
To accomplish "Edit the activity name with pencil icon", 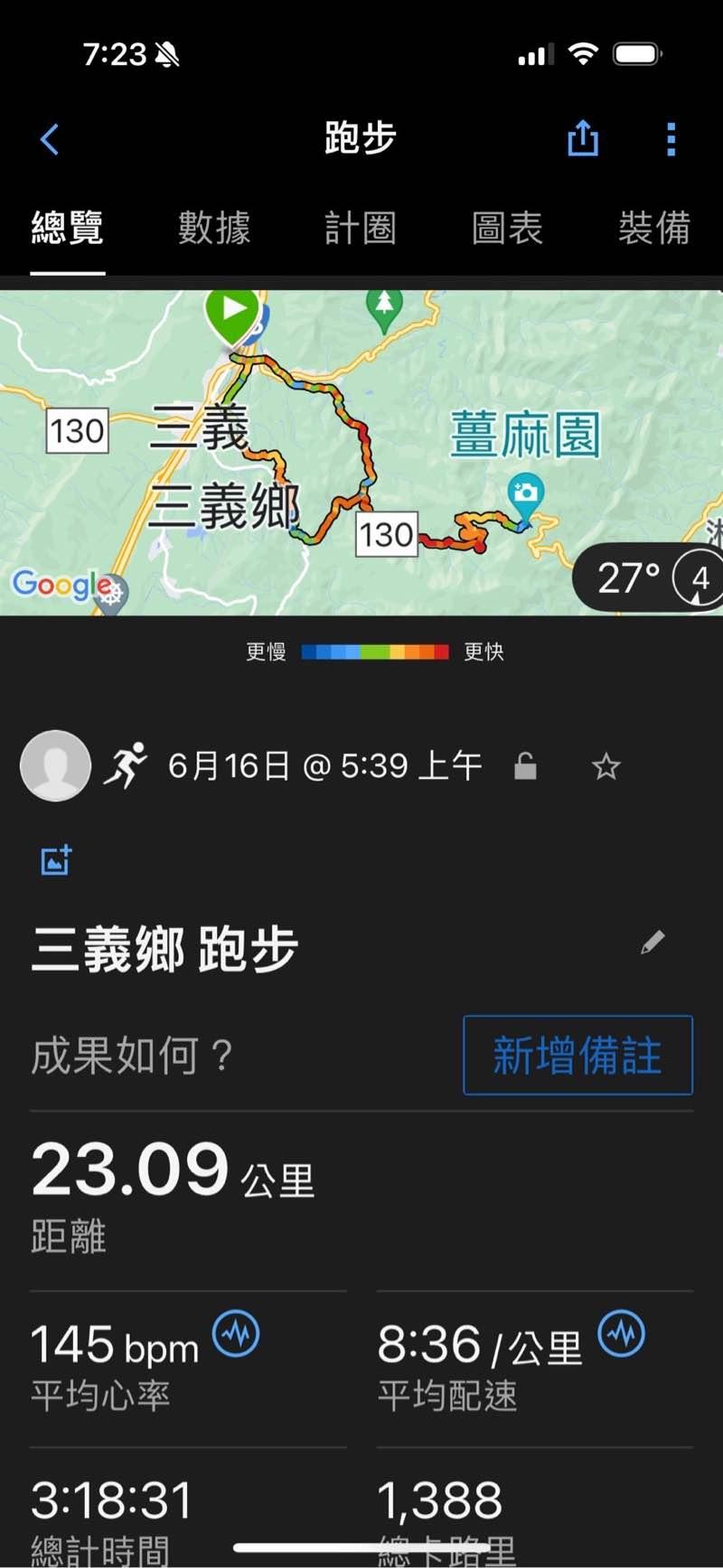I will (653, 943).
